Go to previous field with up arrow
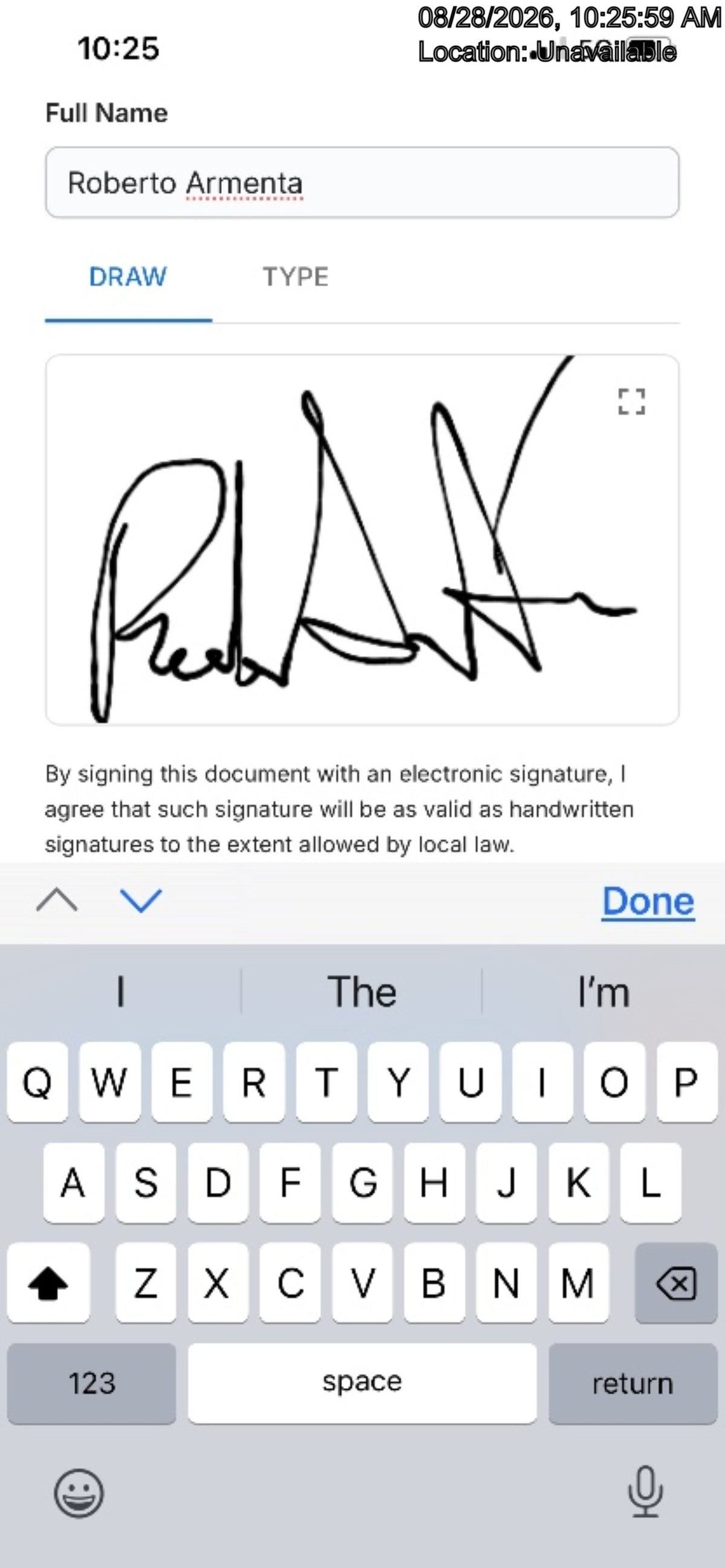The height and width of the screenshot is (1568, 725). [x=57, y=899]
